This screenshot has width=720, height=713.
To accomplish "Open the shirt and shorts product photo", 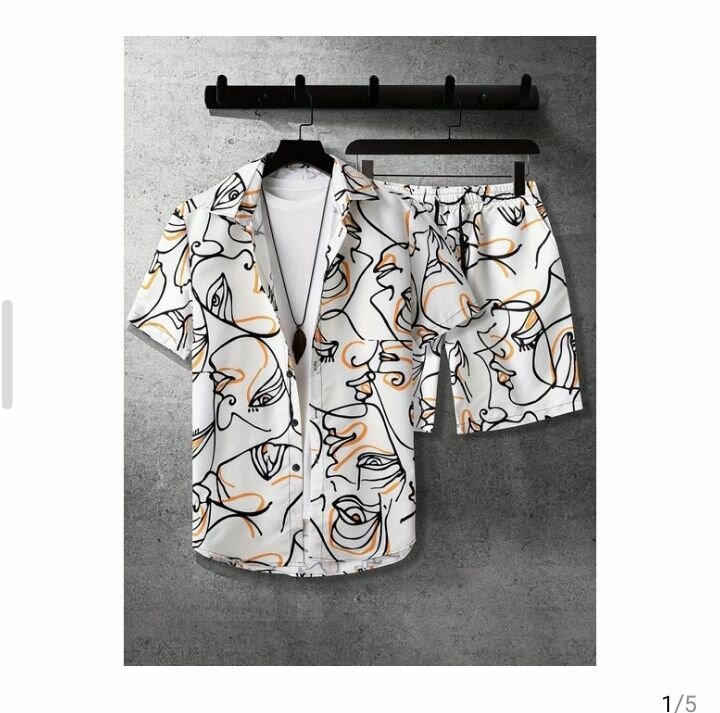I will pos(360,350).
